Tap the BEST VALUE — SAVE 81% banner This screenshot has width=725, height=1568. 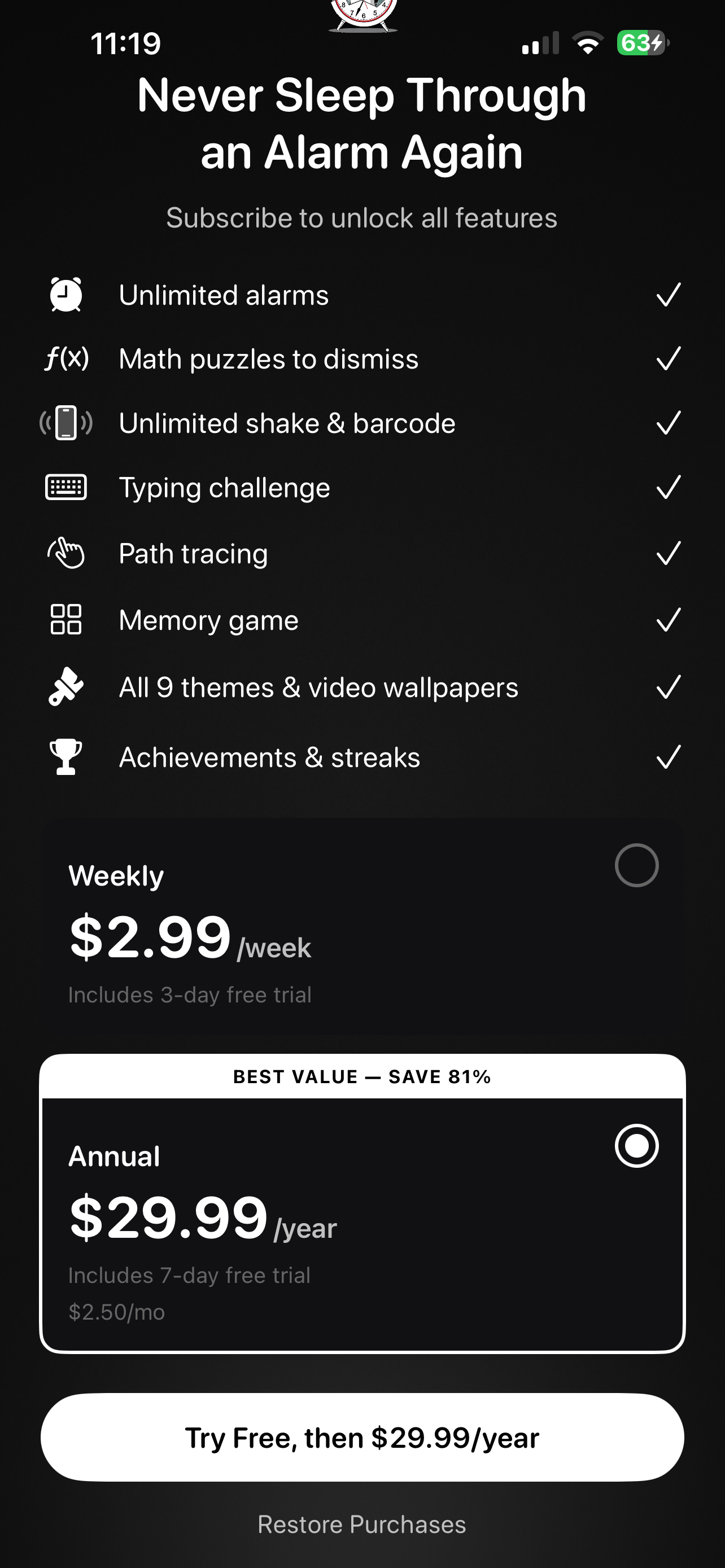[x=362, y=1076]
